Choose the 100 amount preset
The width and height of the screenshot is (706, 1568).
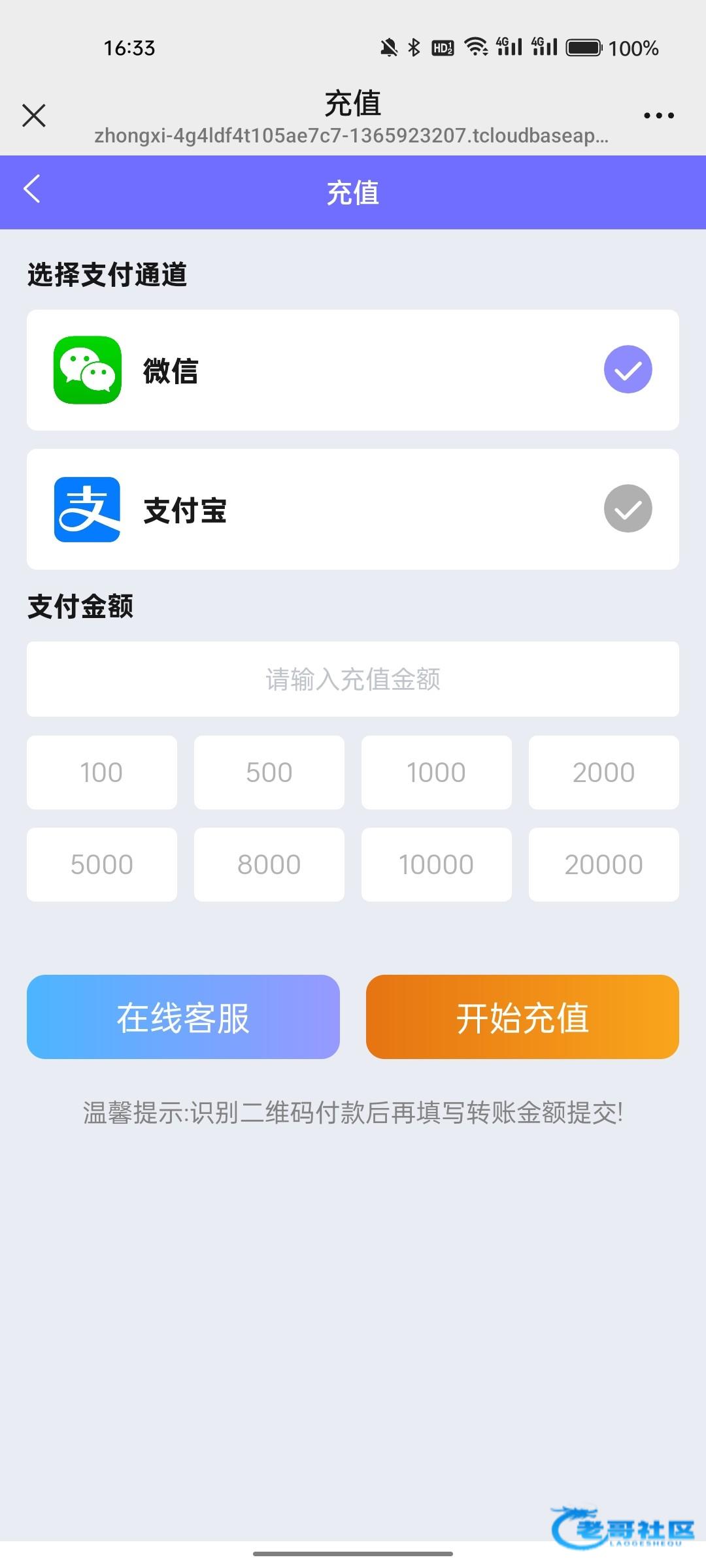pyautogui.click(x=102, y=773)
